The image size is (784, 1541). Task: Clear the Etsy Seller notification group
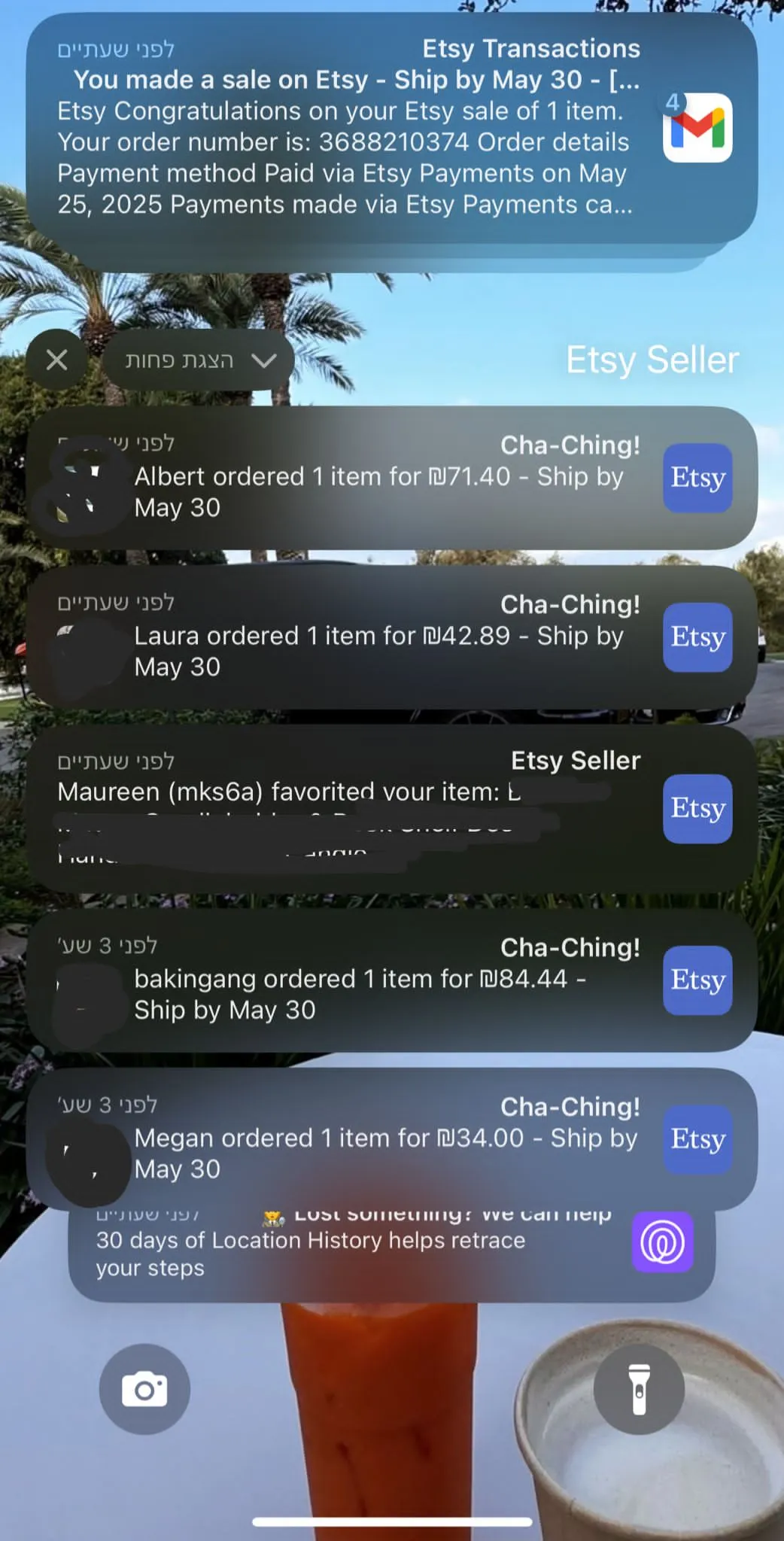pyautogui.click(x=57, y=360)
